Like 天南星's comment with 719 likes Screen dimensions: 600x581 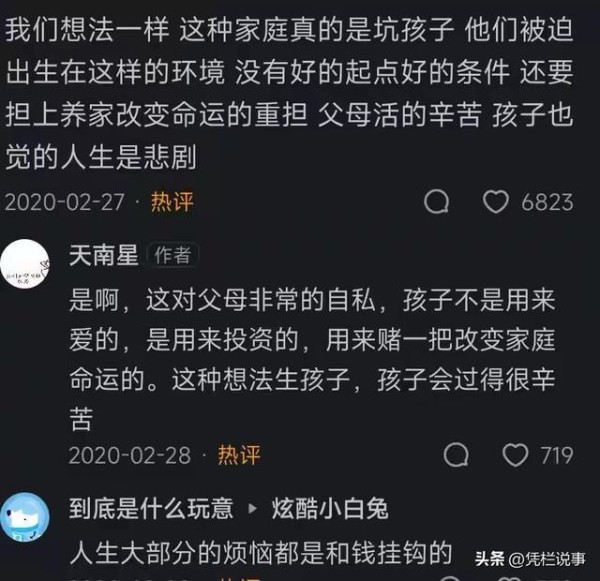point(514,456)
